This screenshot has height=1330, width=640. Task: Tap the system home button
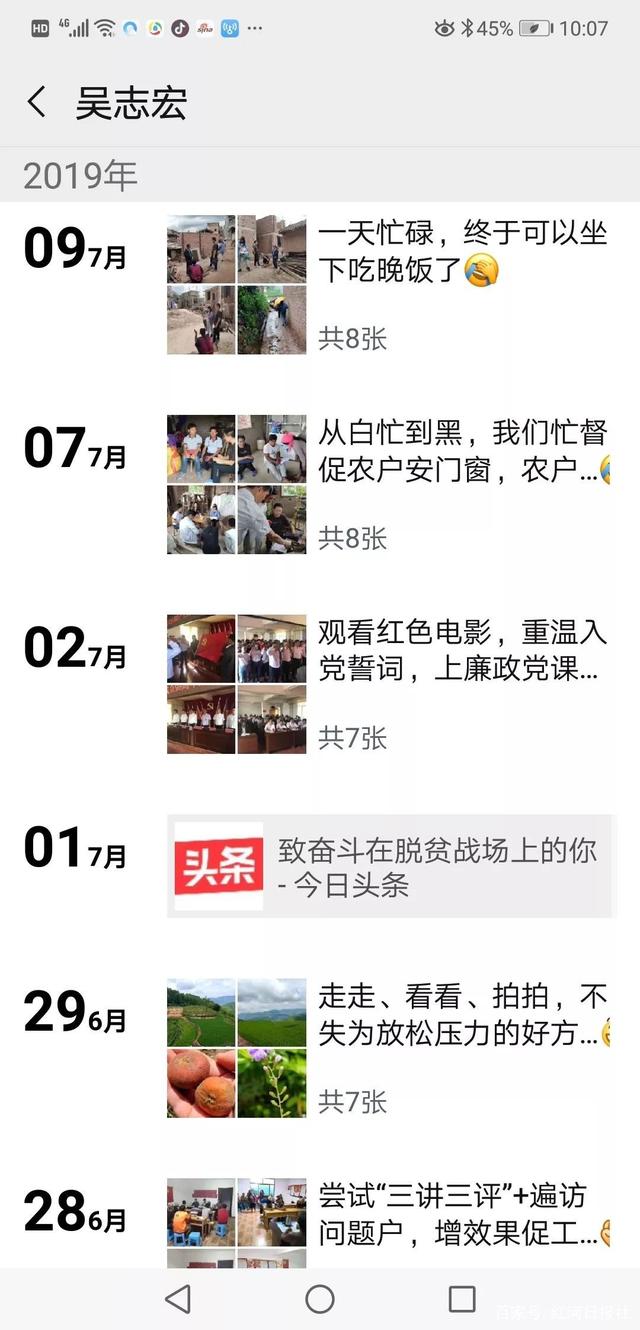pos(320,1298)
